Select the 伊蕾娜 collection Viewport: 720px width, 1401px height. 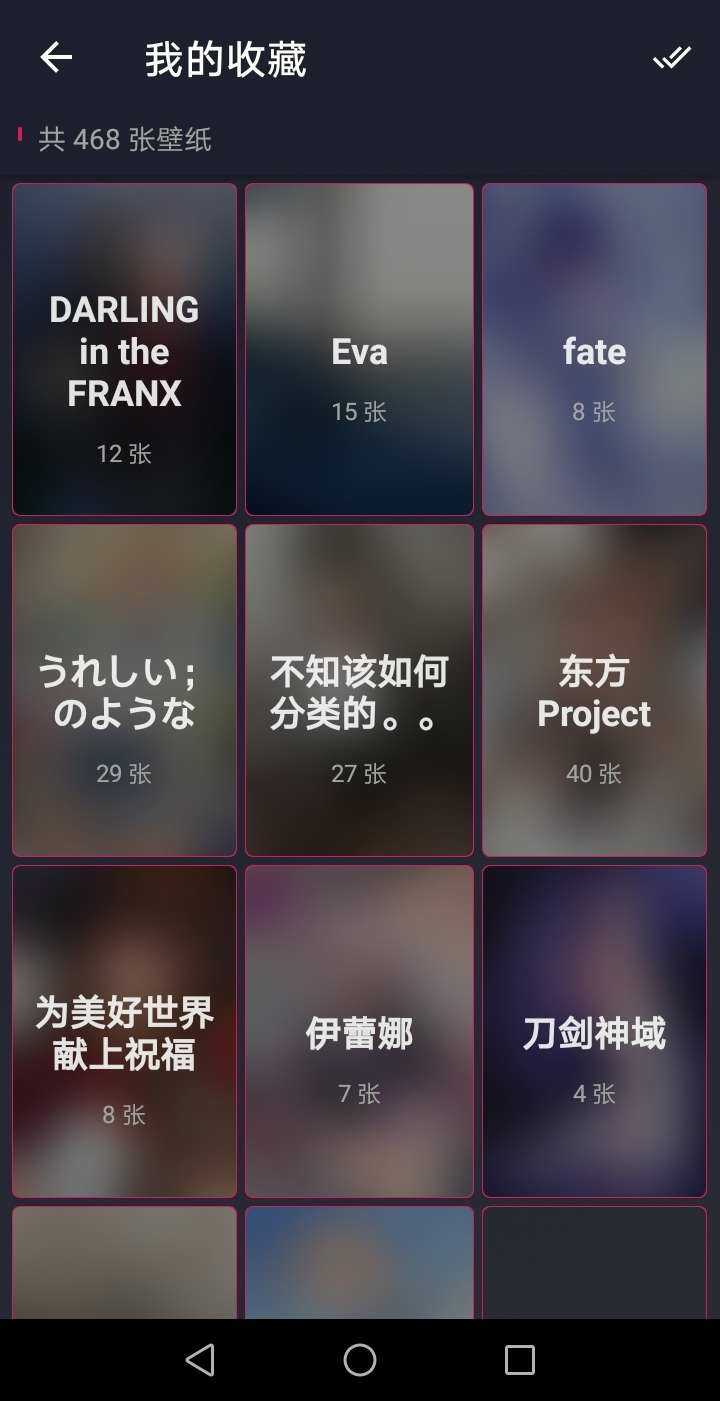359,1031
